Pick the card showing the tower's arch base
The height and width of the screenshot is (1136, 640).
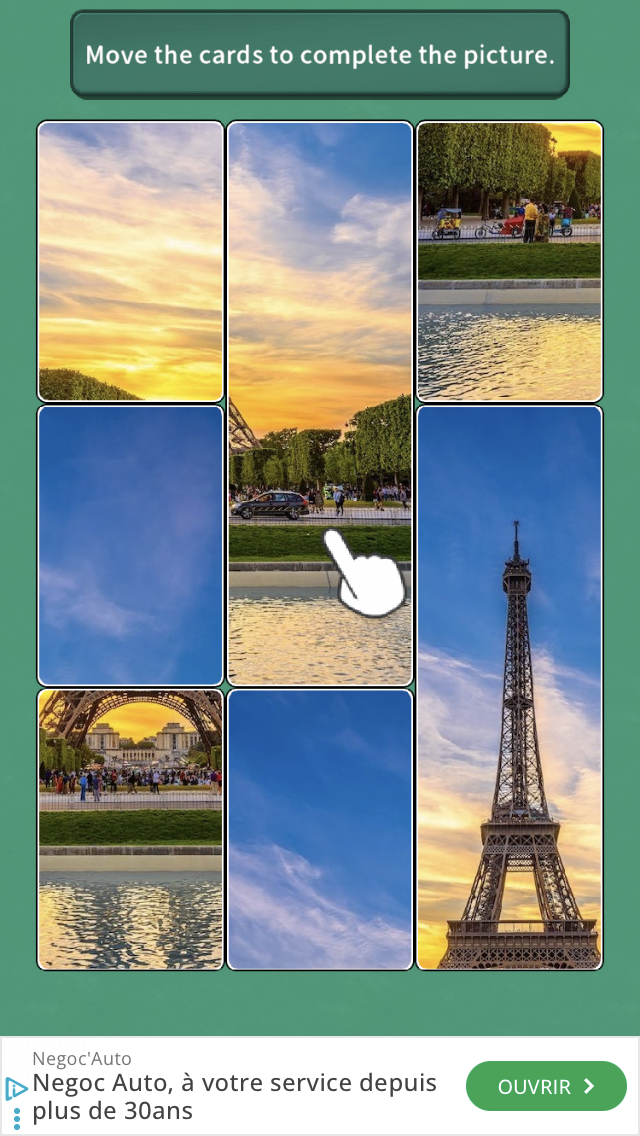click(130, 829)
